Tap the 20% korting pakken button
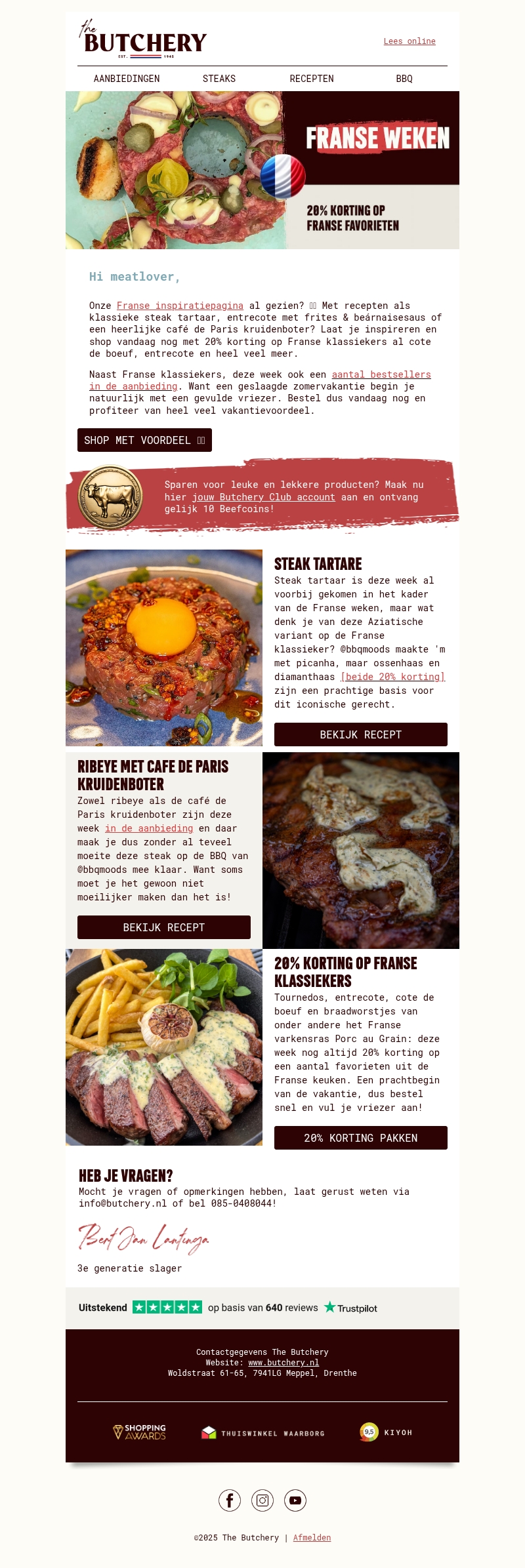Screen dimensions: 525x1568 360,1138
